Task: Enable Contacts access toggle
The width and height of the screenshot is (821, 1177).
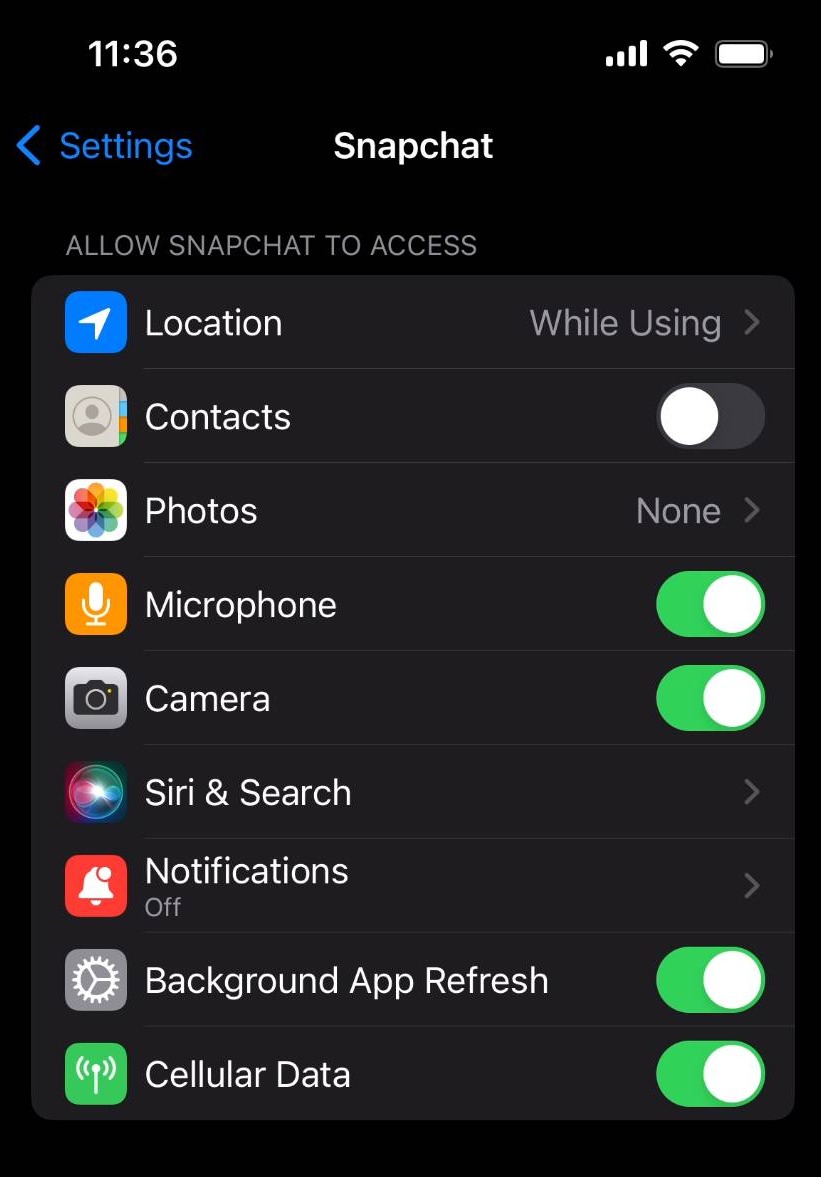Action: [710, 417]
